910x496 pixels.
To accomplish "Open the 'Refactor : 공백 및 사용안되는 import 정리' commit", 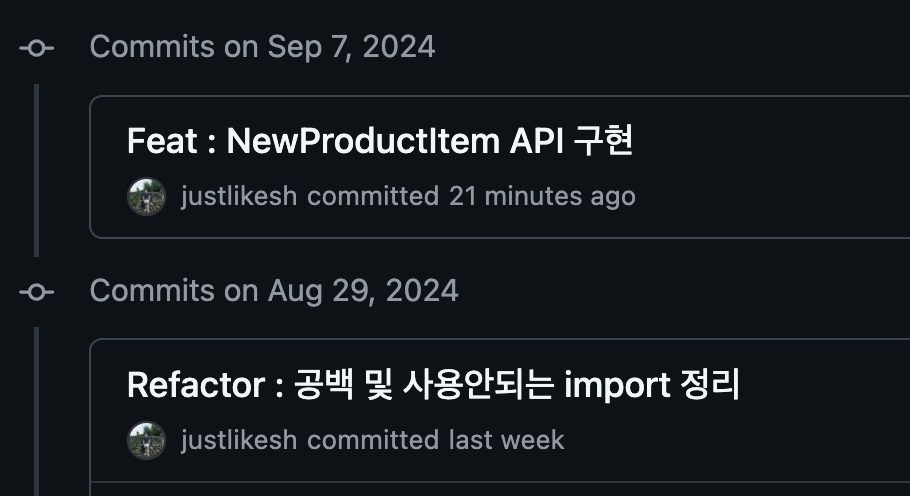I will 432,385.
